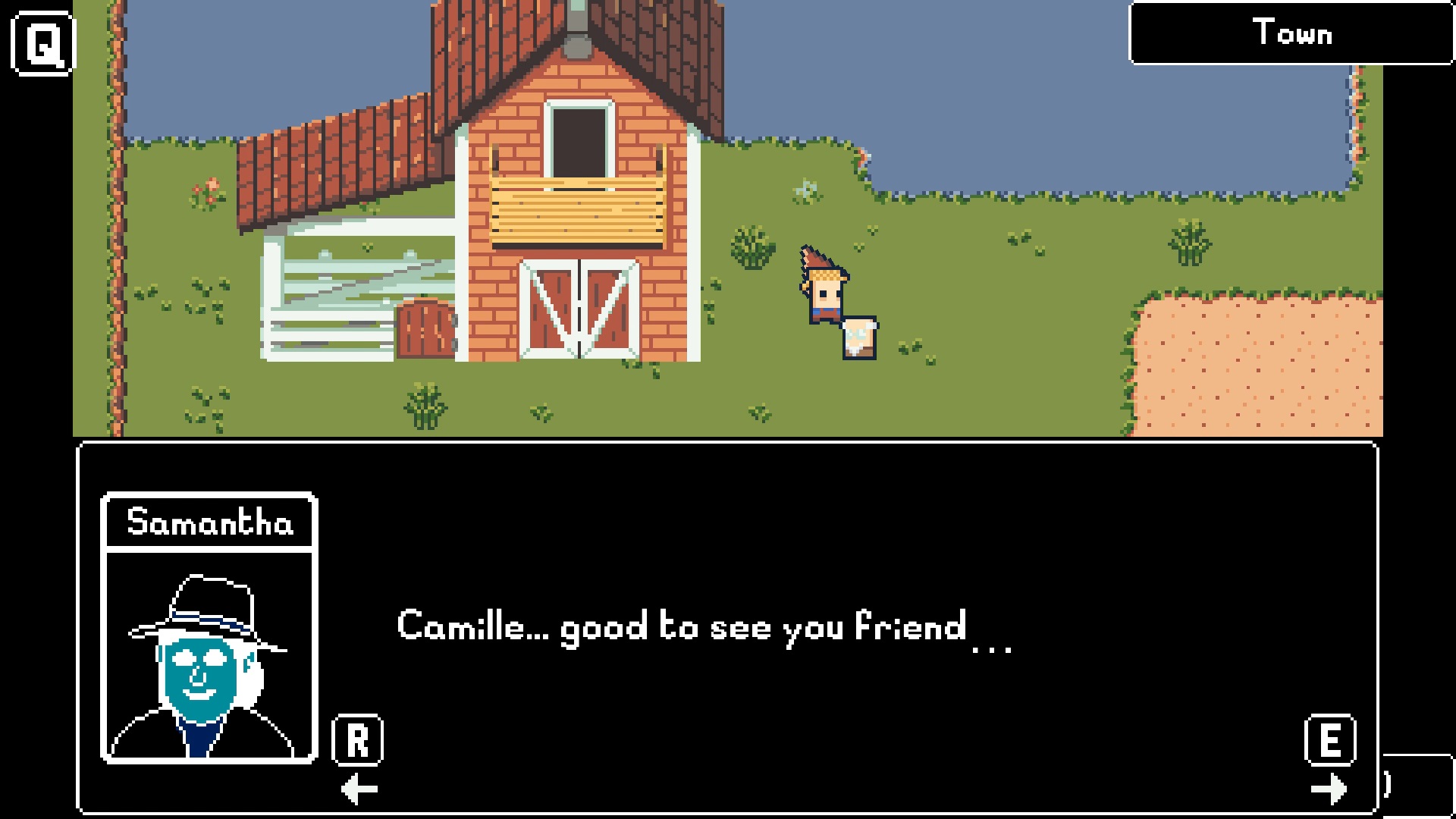Screen dimensions: 1456x819
Task: Go back in dialogue with R arrow
Action: [359, 789]
